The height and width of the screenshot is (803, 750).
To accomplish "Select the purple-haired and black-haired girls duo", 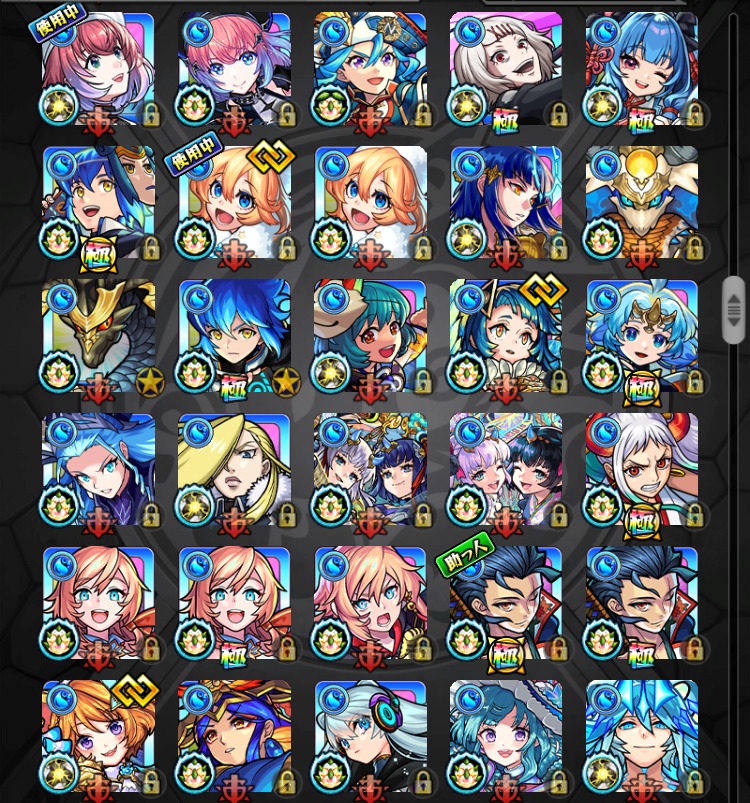I will 505,470.
